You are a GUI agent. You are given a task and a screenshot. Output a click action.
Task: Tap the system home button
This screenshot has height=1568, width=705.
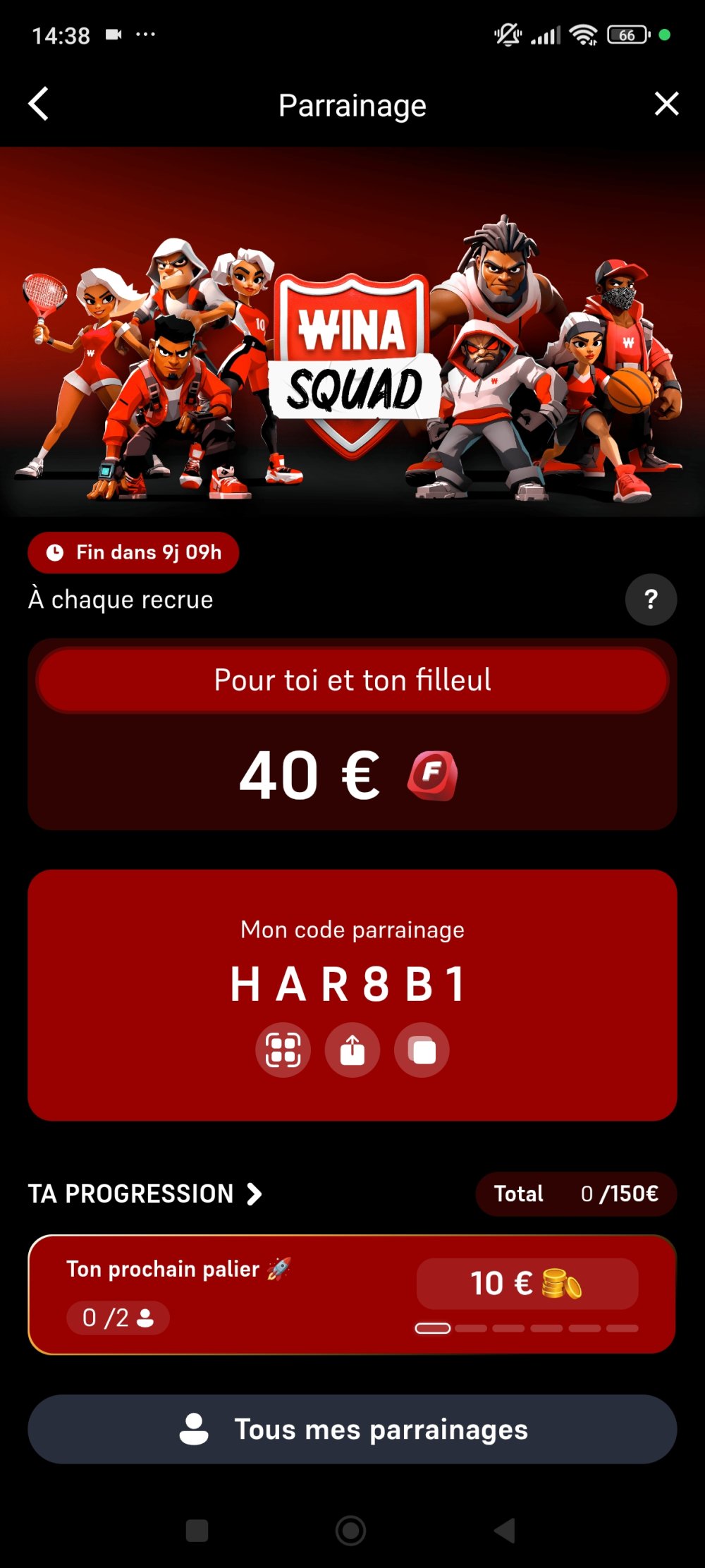(x=350, y=1531)
